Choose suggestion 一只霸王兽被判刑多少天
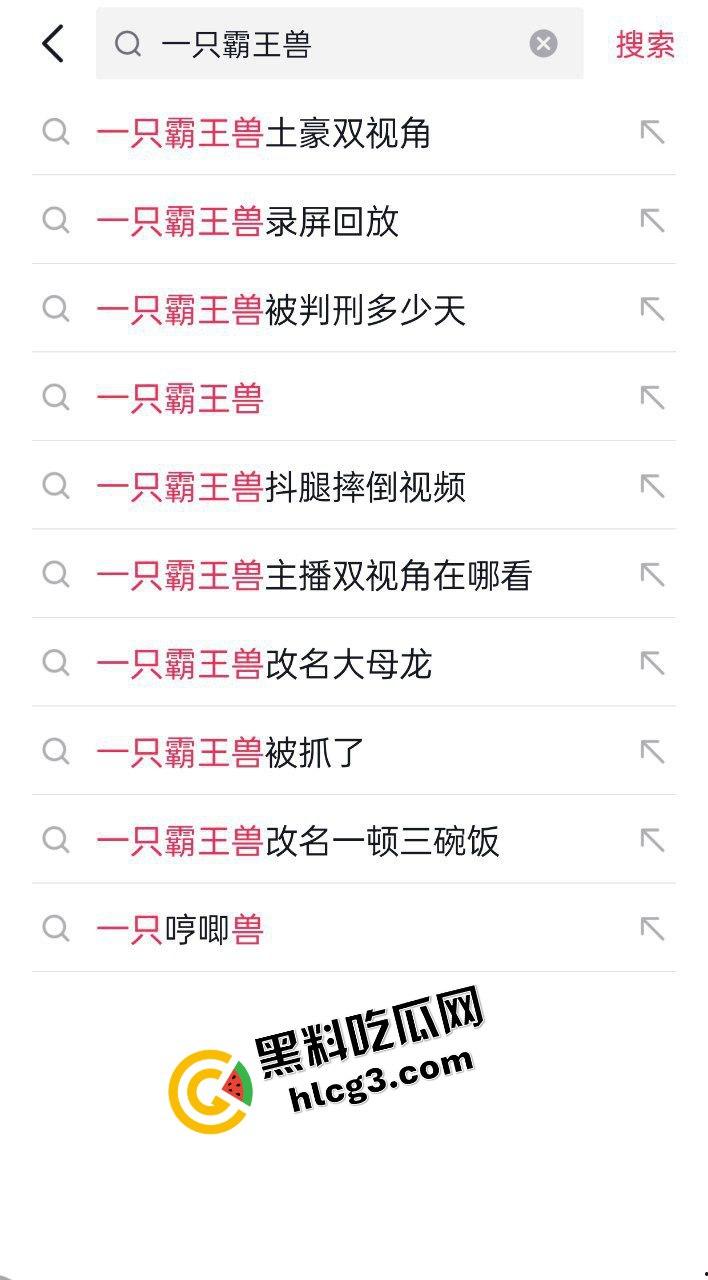708x1280 pixels. (x=281, y=310)
